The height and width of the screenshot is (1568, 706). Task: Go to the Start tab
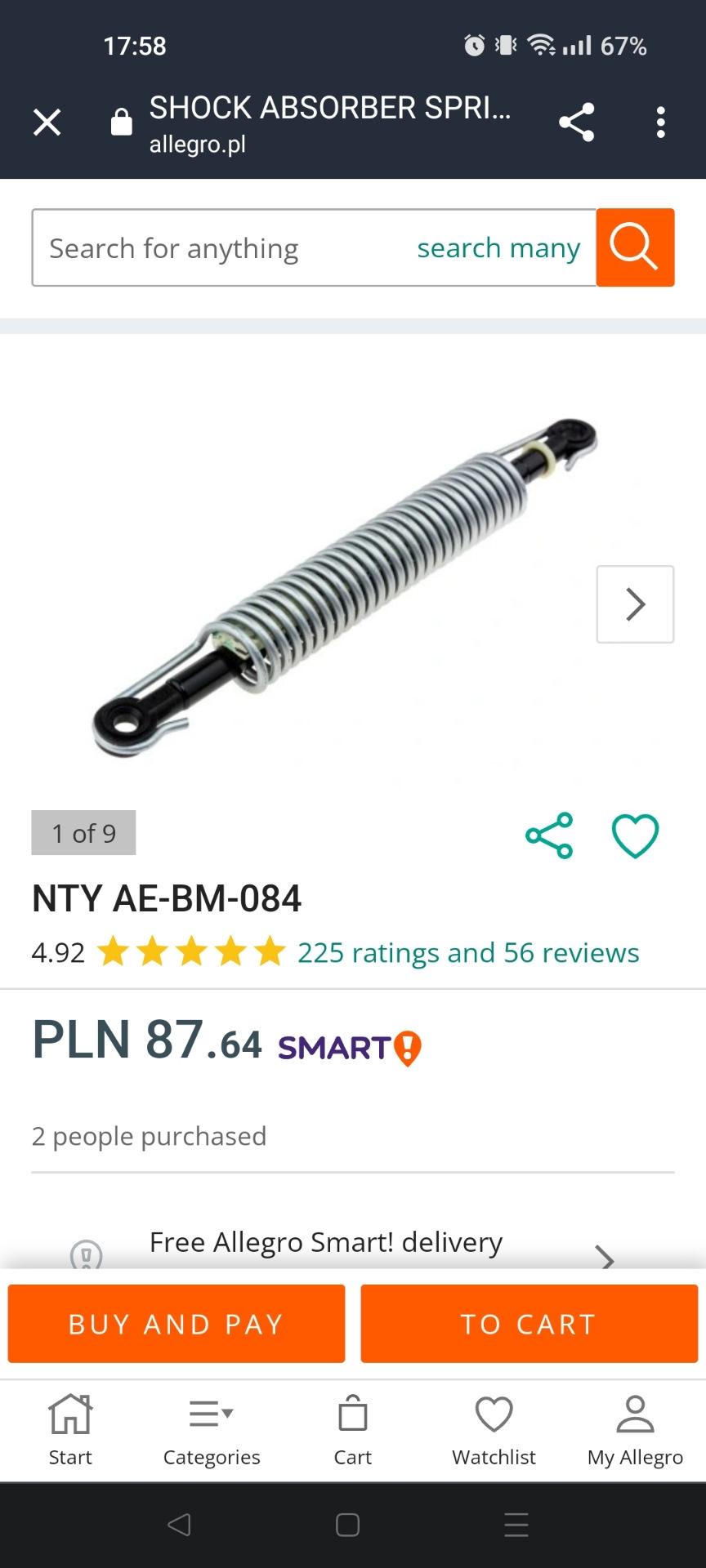[70, 1429]
